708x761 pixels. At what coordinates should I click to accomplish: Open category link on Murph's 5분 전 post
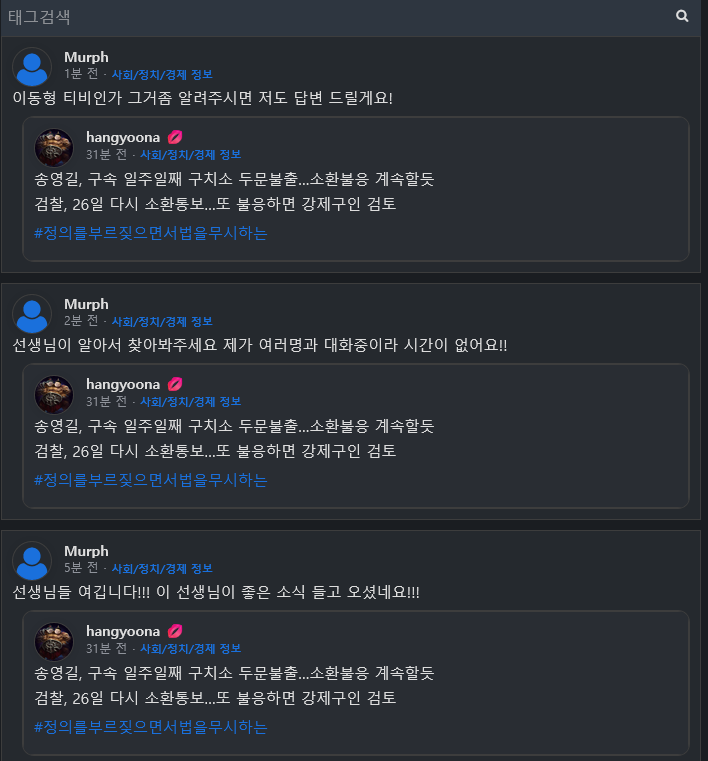[x=162, y=569]
